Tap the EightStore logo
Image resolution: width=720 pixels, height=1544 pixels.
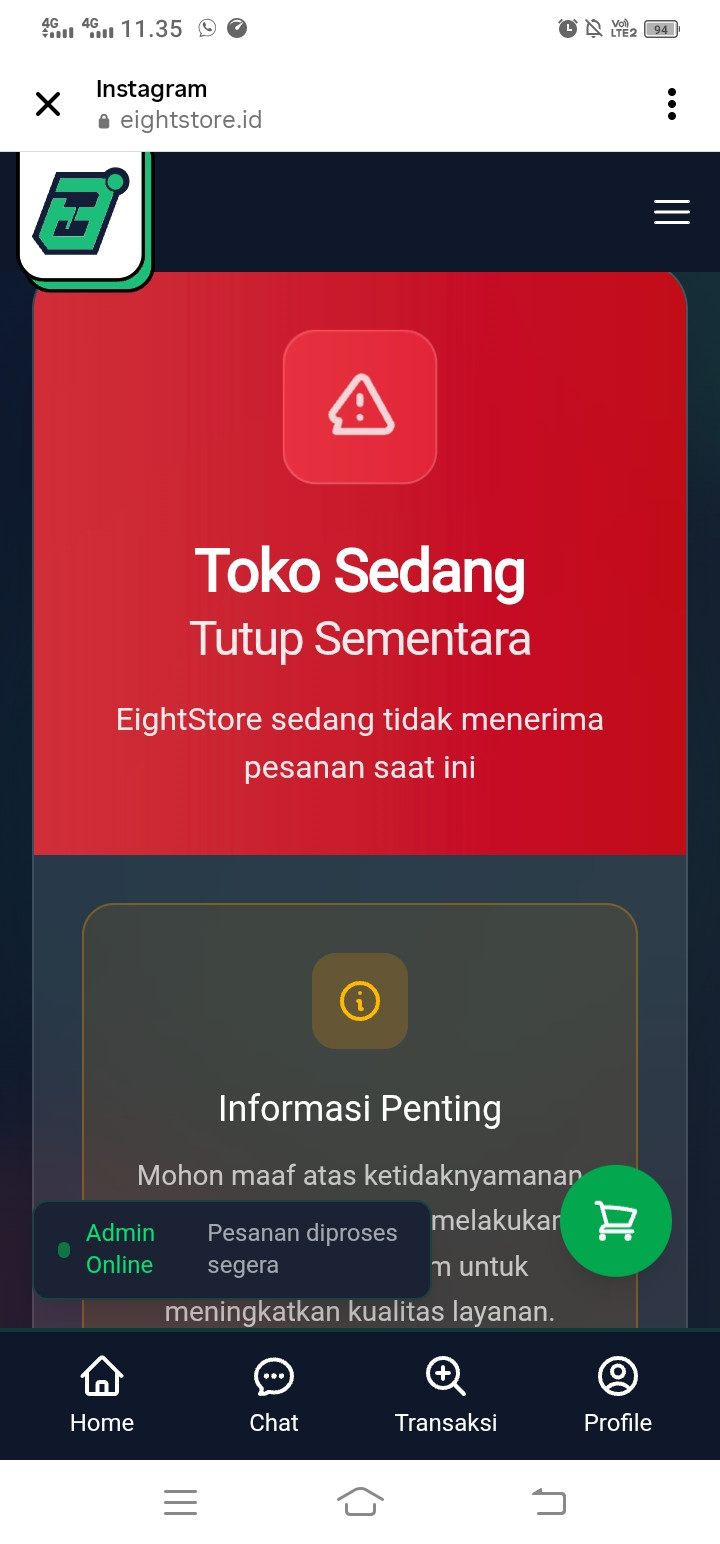82,215
